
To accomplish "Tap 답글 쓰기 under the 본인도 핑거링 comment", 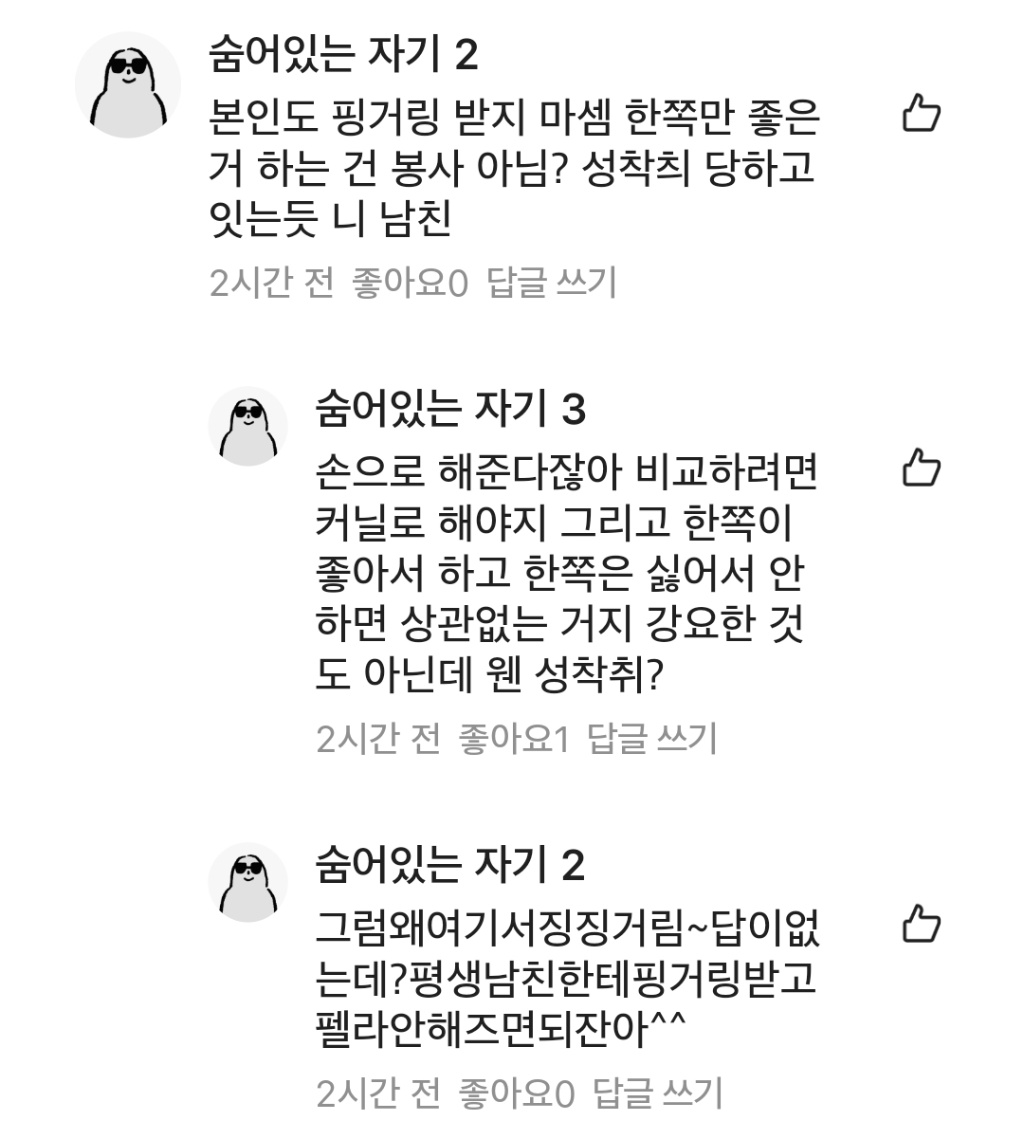I will coord(551,284).
